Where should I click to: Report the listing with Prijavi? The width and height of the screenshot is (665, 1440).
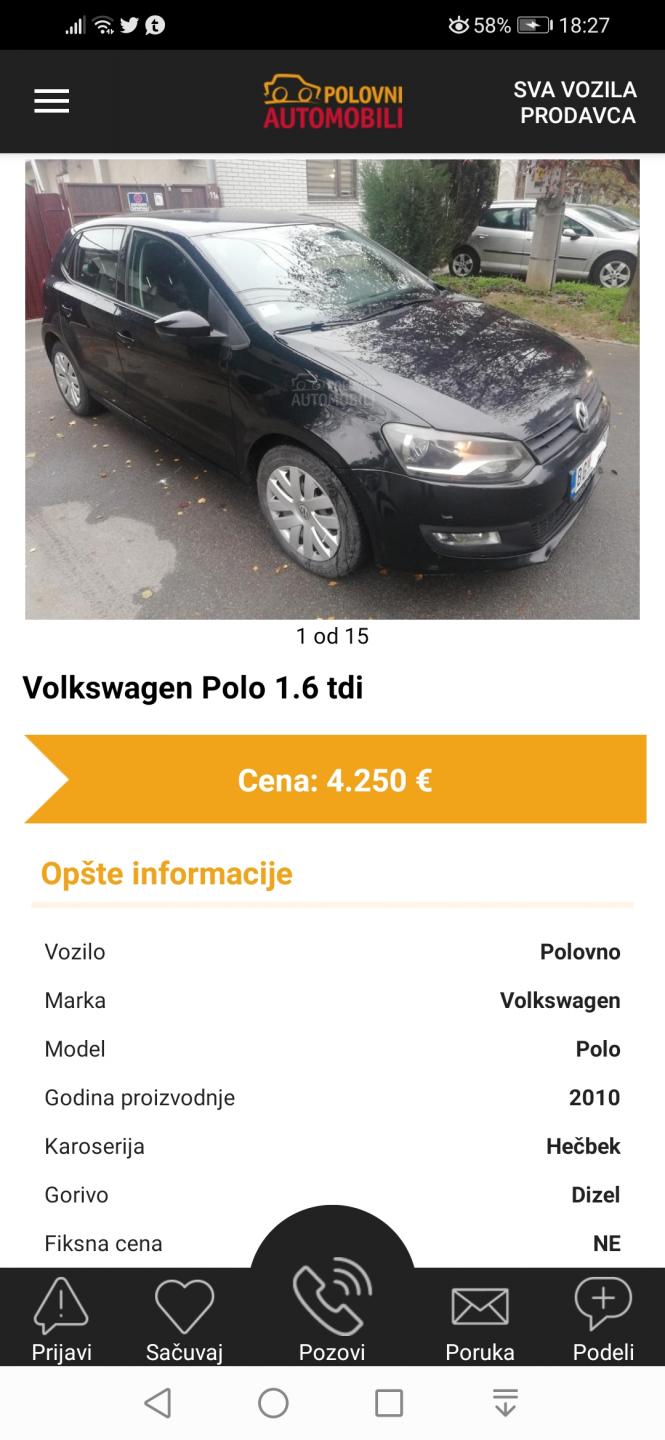pyautogui.click(x=61, y=1320)
